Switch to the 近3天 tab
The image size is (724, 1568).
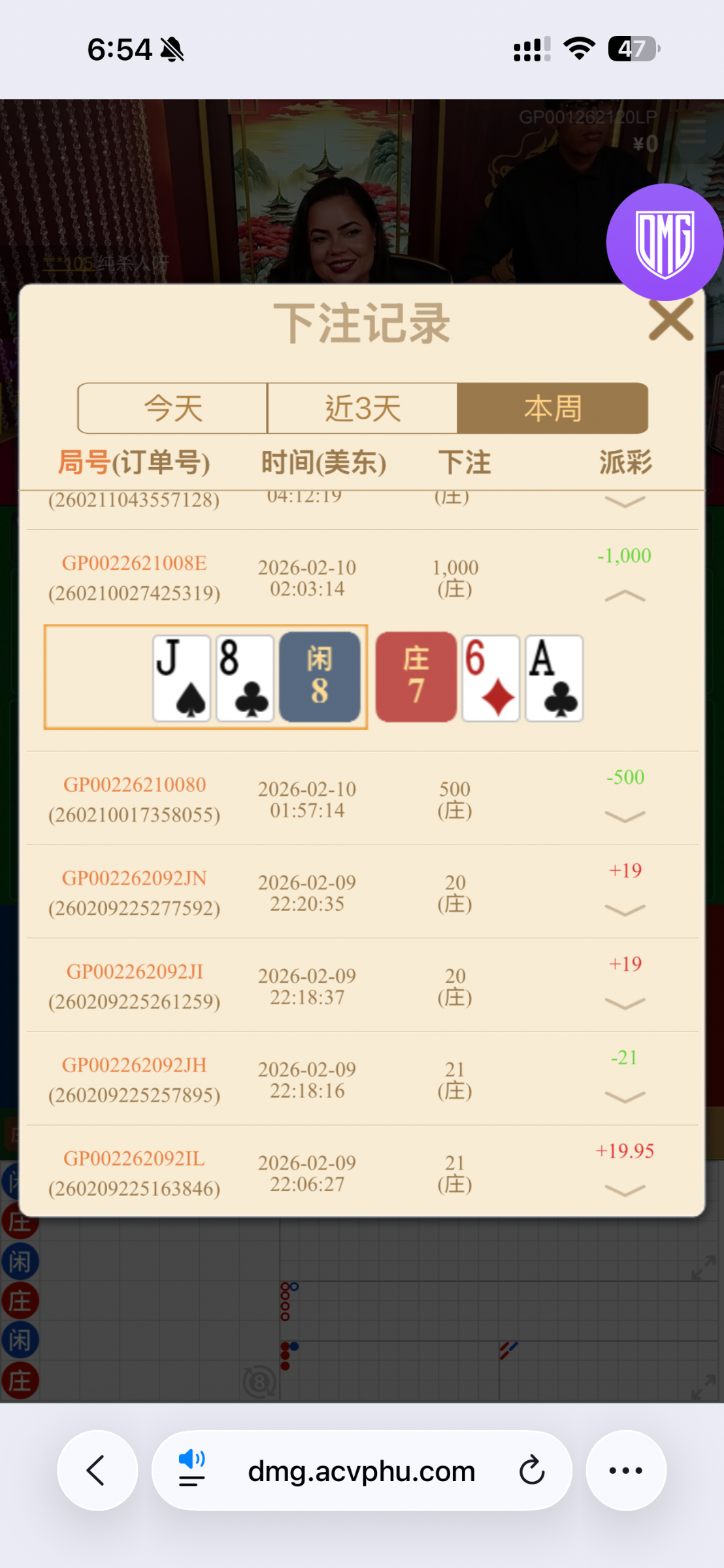pos(362,409)
